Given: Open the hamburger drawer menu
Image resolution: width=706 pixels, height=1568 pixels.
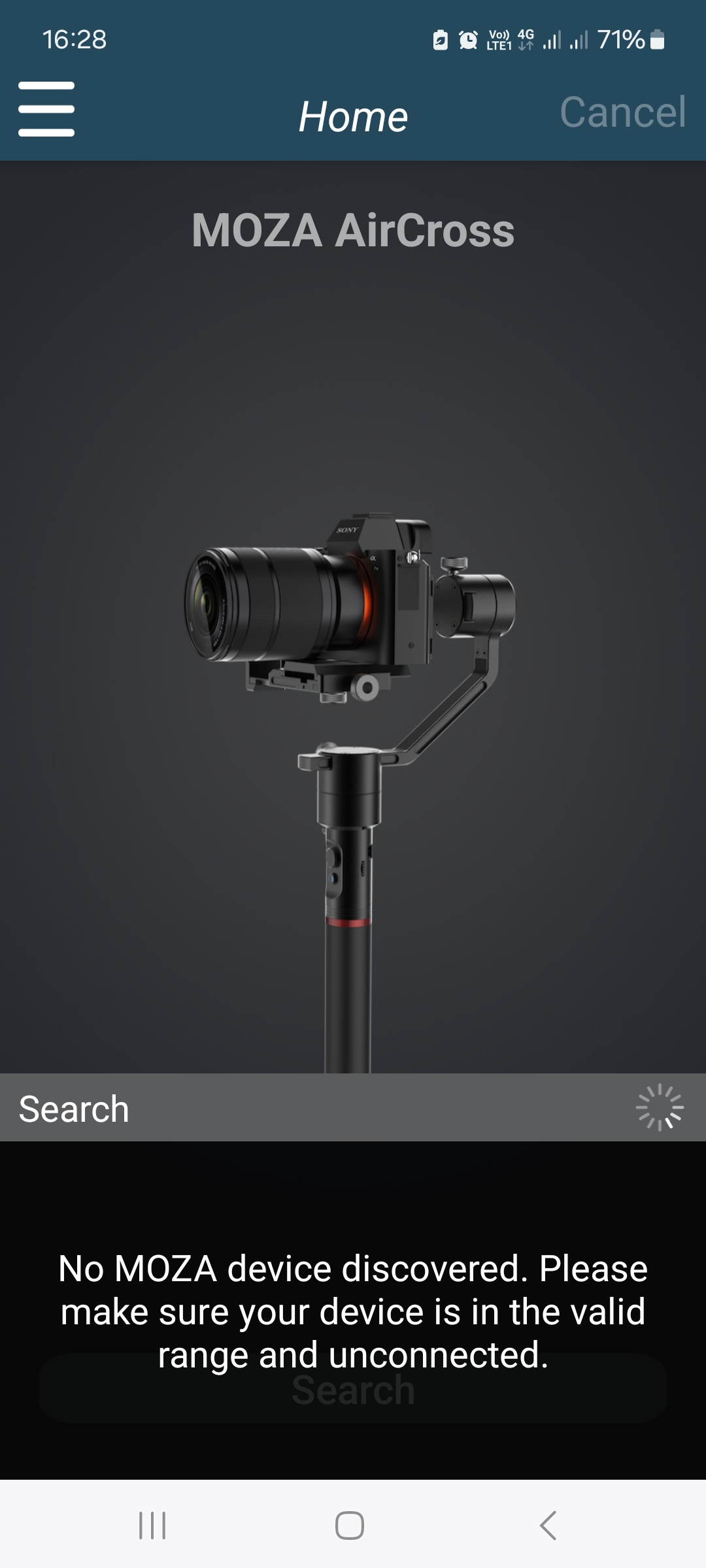Looking at the screenshot, I should pyautogui.click(x=46, y=109).
